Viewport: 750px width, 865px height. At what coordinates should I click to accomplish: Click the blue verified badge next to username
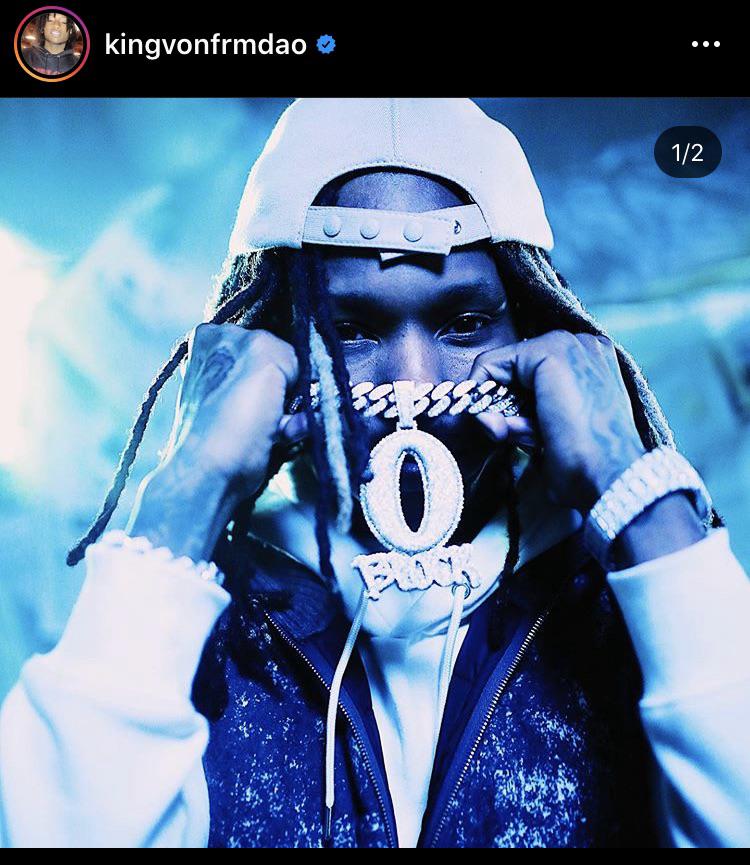click(324, 44)
